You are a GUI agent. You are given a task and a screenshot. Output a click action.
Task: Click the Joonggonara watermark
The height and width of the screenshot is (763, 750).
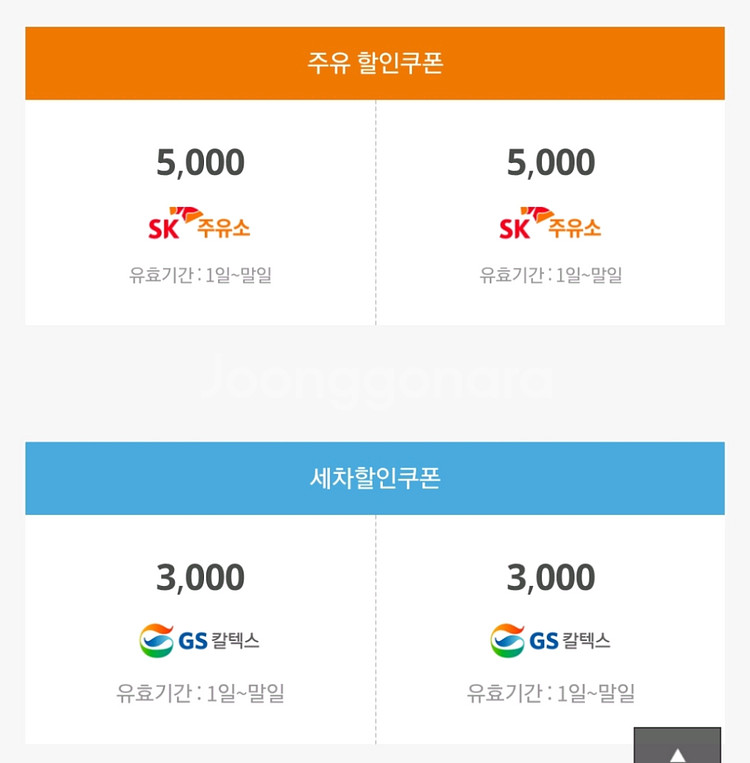(375, 378)
